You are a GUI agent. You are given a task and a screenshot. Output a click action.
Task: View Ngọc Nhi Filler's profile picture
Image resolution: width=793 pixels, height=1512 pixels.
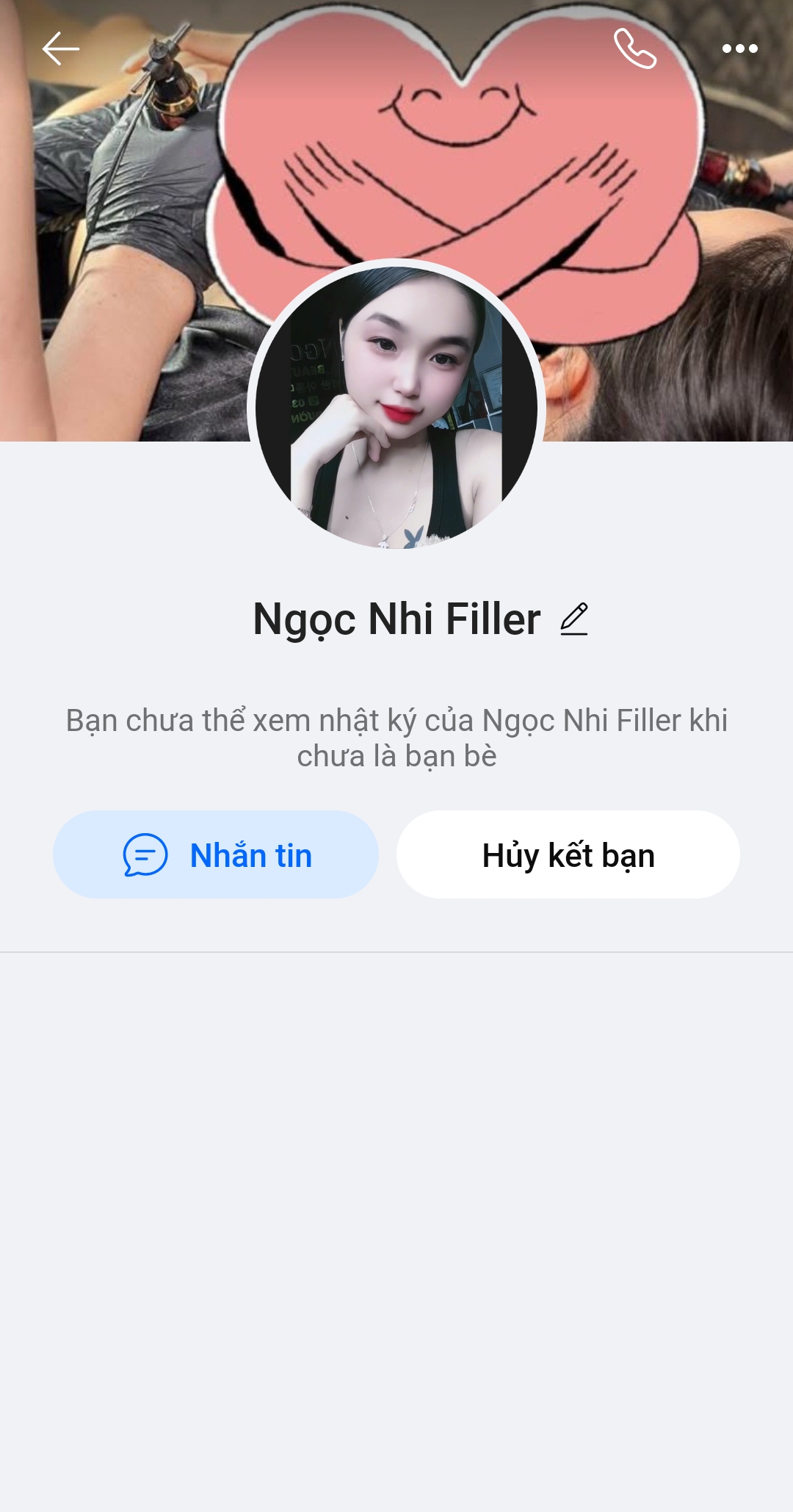(x=396, y=408)
